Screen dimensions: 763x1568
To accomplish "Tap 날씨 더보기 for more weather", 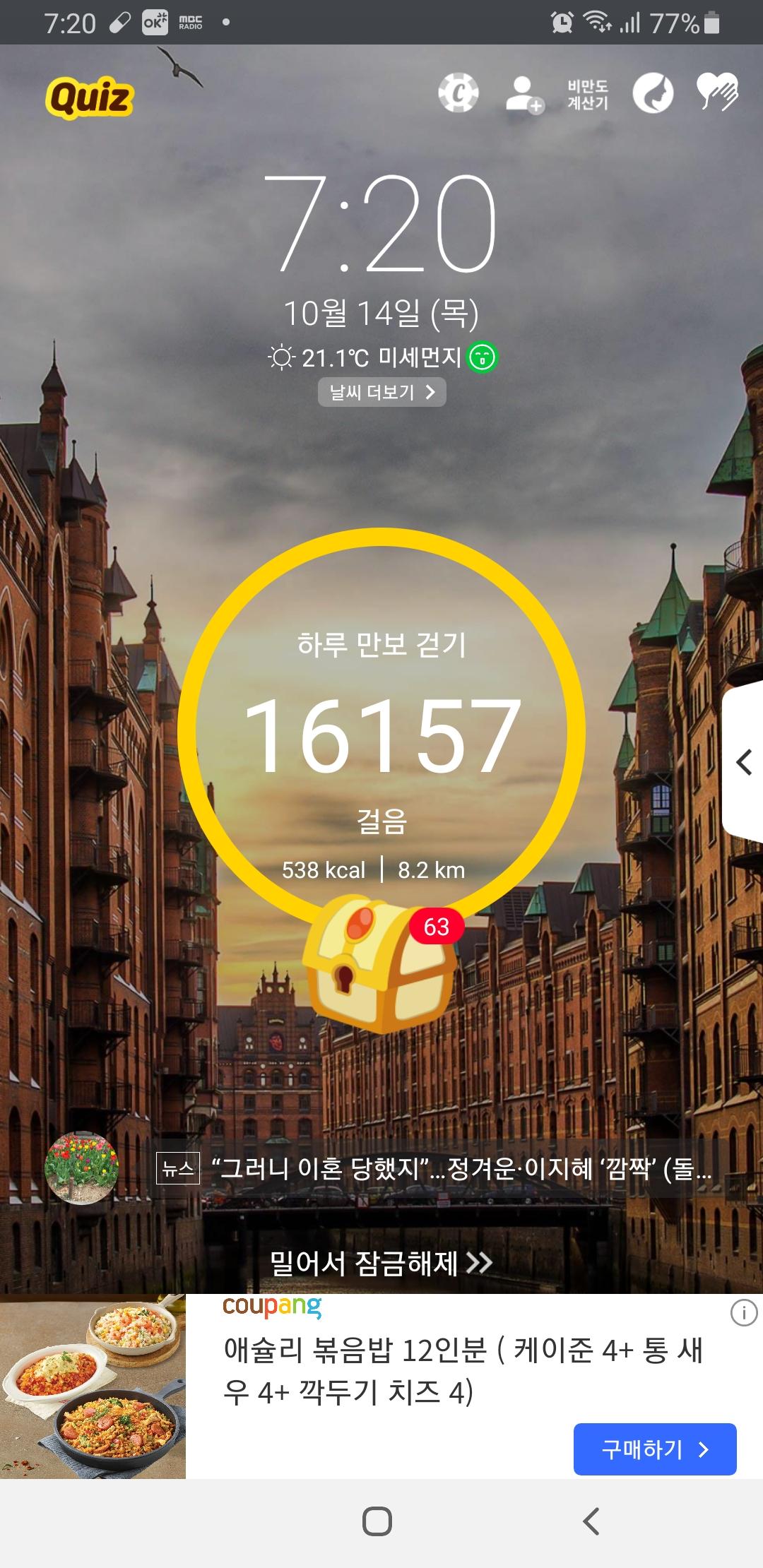I will tap(381, 392).
